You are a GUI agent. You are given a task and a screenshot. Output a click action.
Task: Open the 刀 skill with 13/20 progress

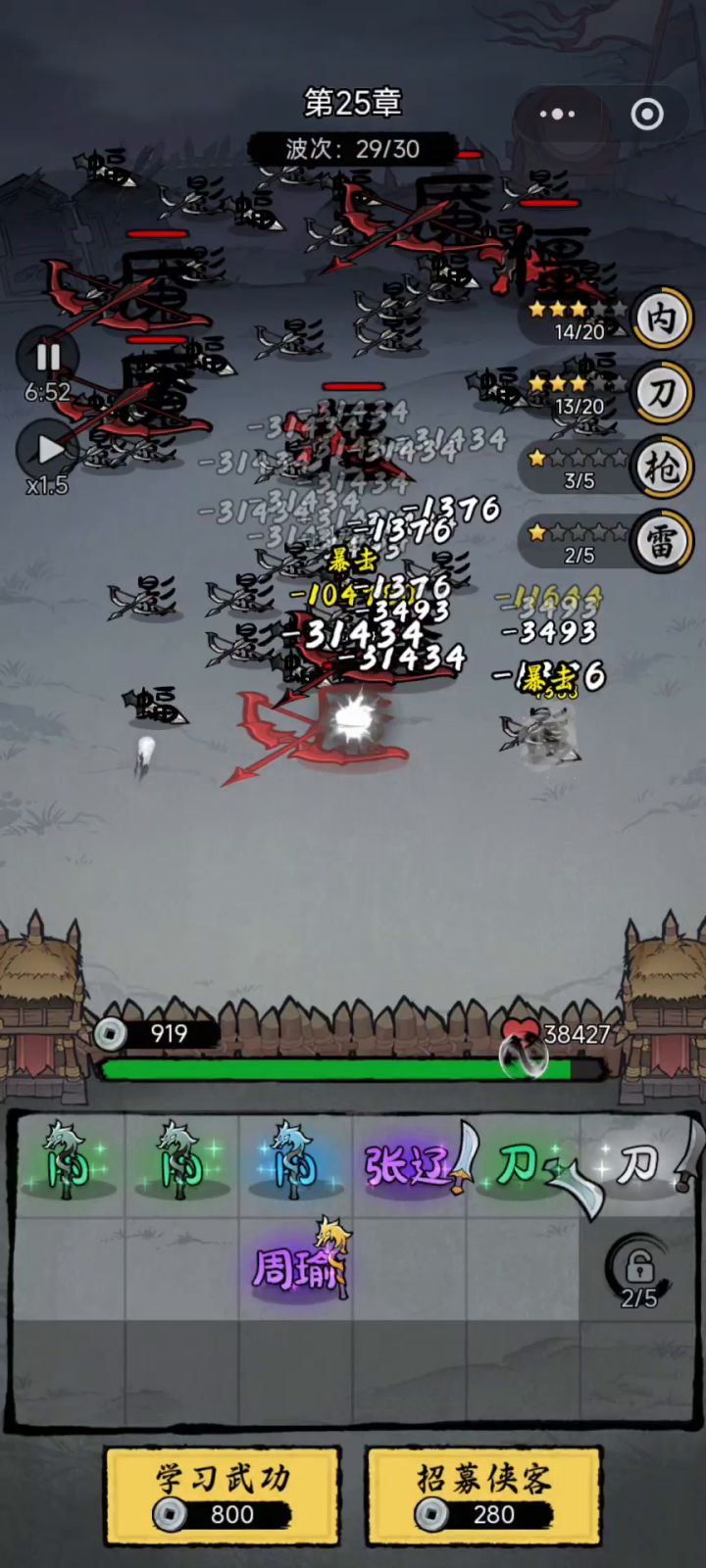coord(662,394)
